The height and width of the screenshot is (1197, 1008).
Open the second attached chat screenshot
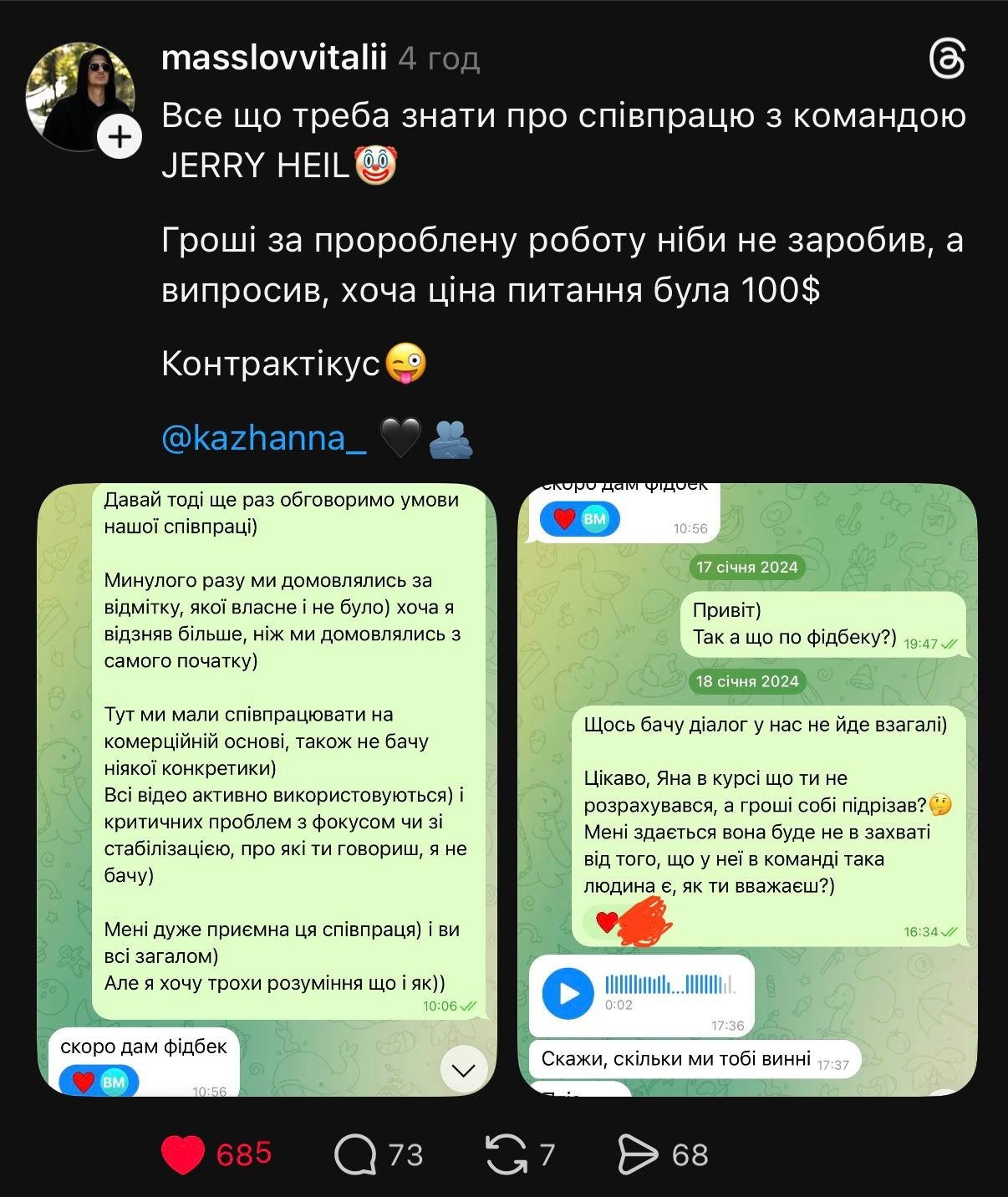click(x=747, y=789)
